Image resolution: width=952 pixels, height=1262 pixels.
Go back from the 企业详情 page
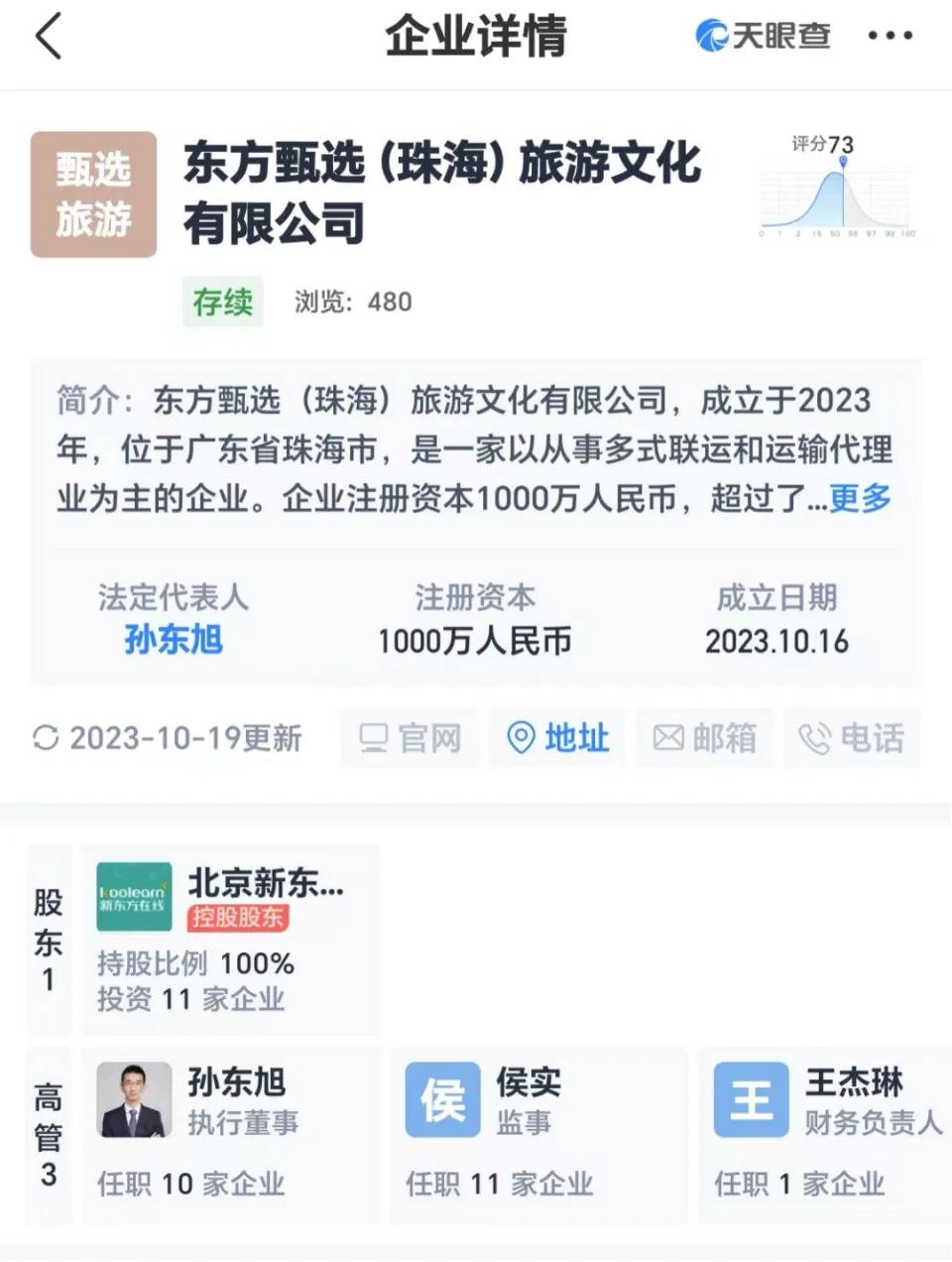point(49,37)
